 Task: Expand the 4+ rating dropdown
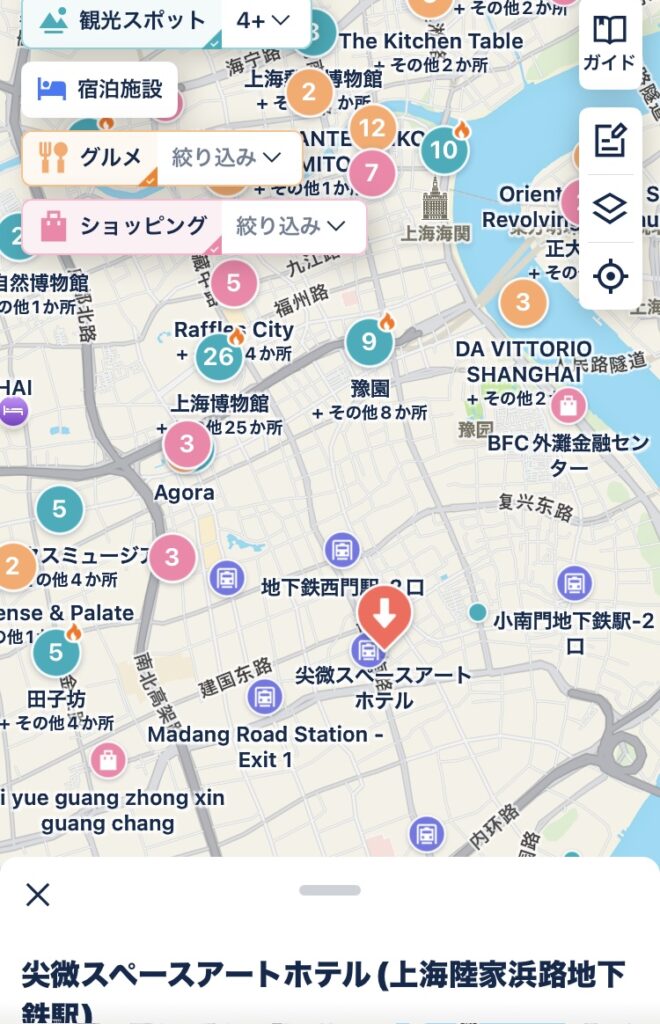click(264, 20)
